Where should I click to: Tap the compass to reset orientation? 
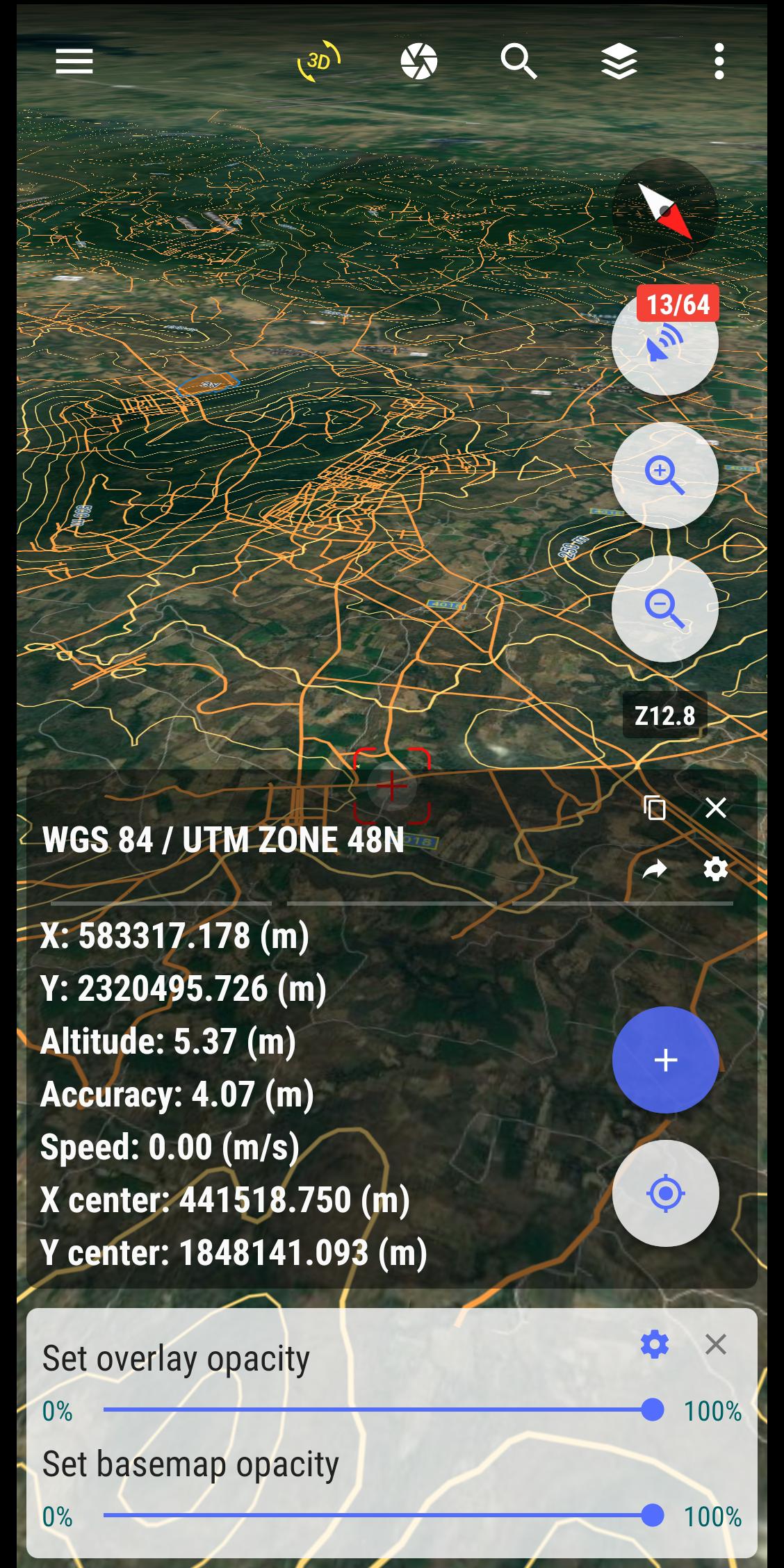coord(664,211)
